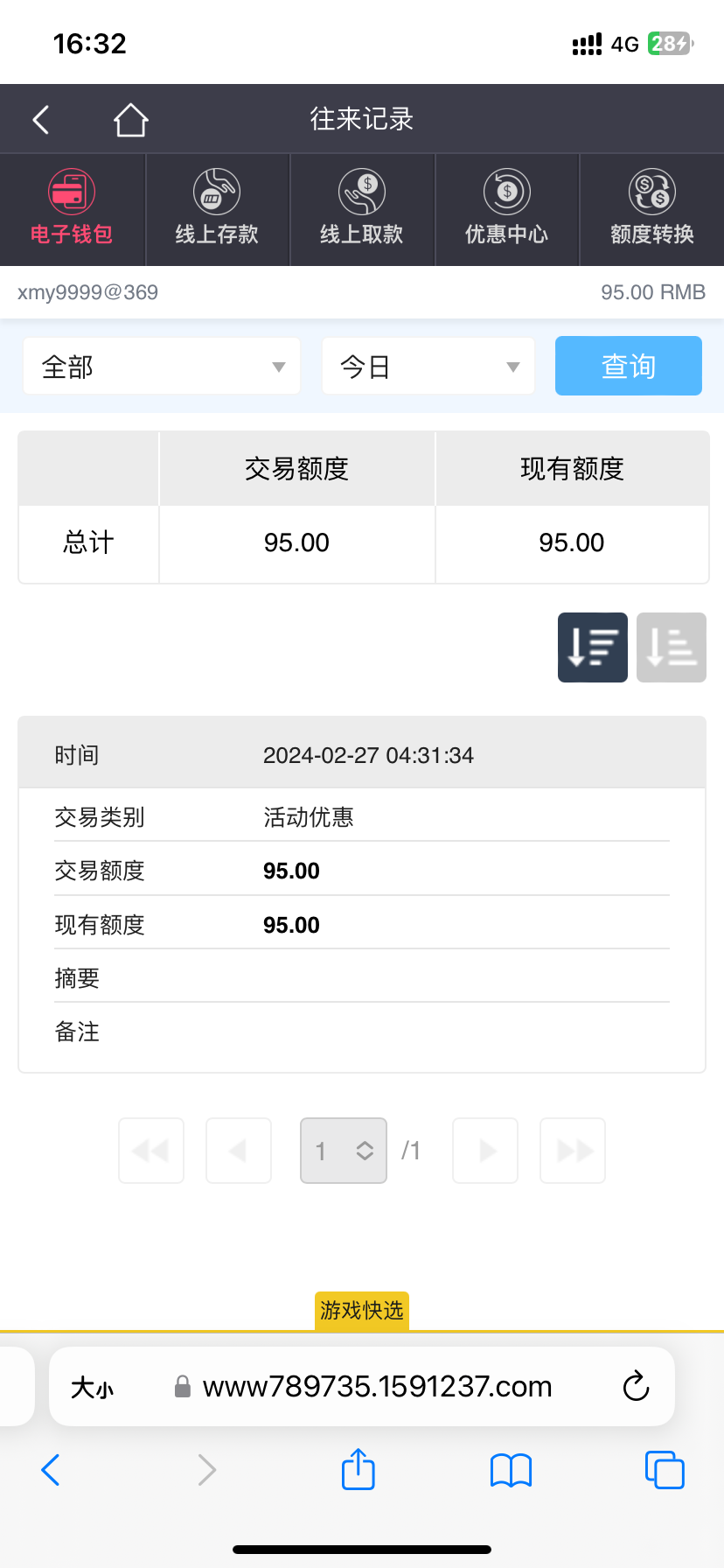Viewport: 724px width, 1568px height.
Task: Show all open browser tabs
Action: tap(664, 1469)
